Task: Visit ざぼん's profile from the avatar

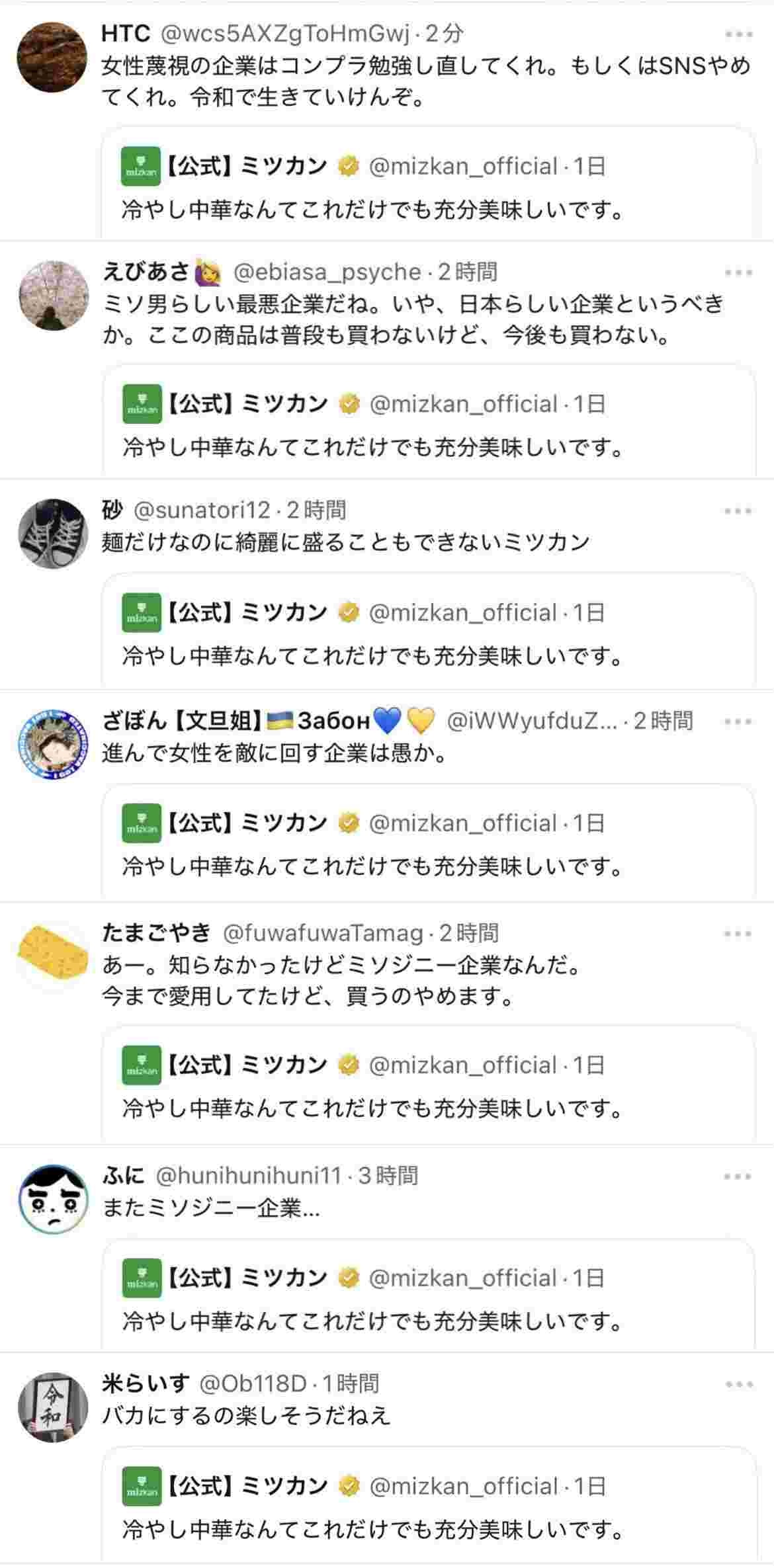Action: (x=53, y=745)
